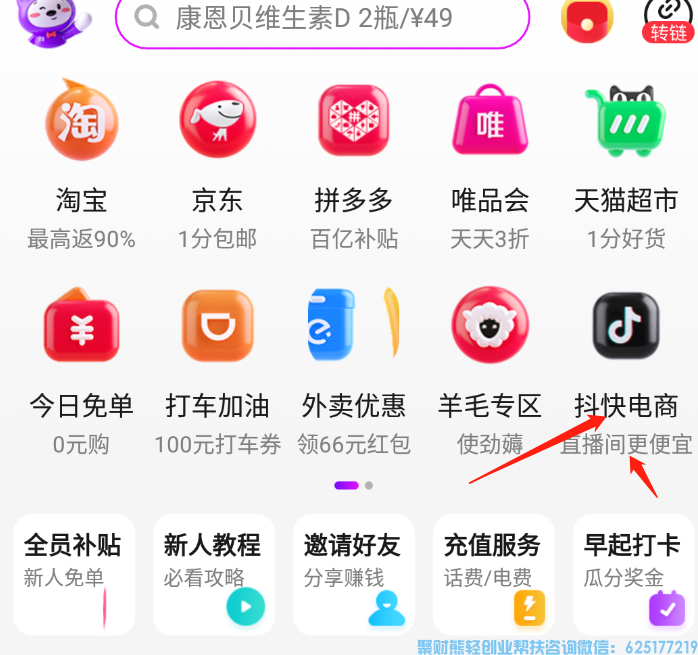The height and width of the screenshot is (655, 698).
Task: Open the red envelope icon
Action: pyautogui.click(x=586, y=17)
